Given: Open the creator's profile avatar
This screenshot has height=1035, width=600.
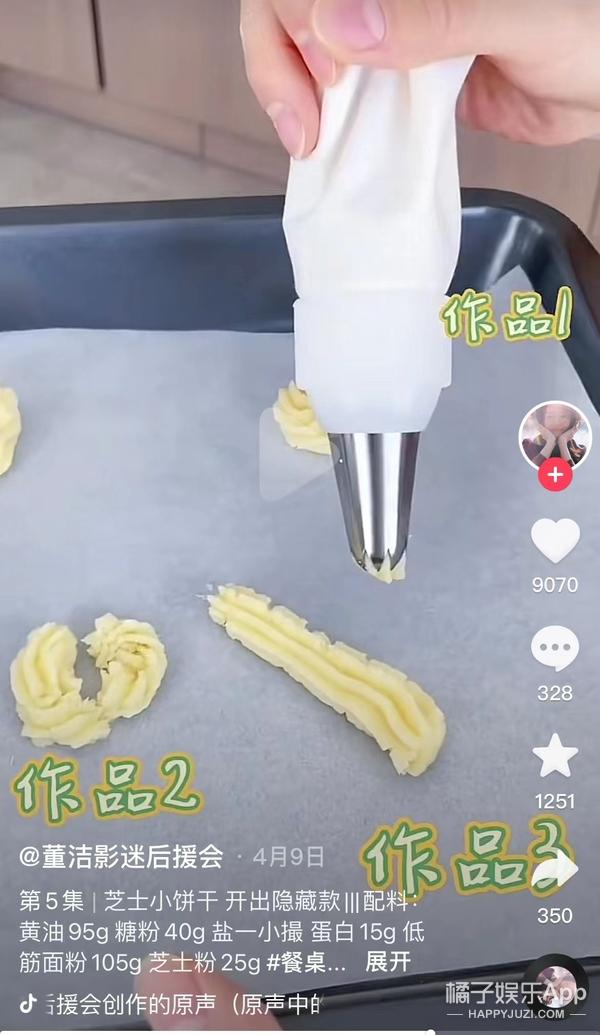Looking at the screenshot, I should [x=555, y=432].
